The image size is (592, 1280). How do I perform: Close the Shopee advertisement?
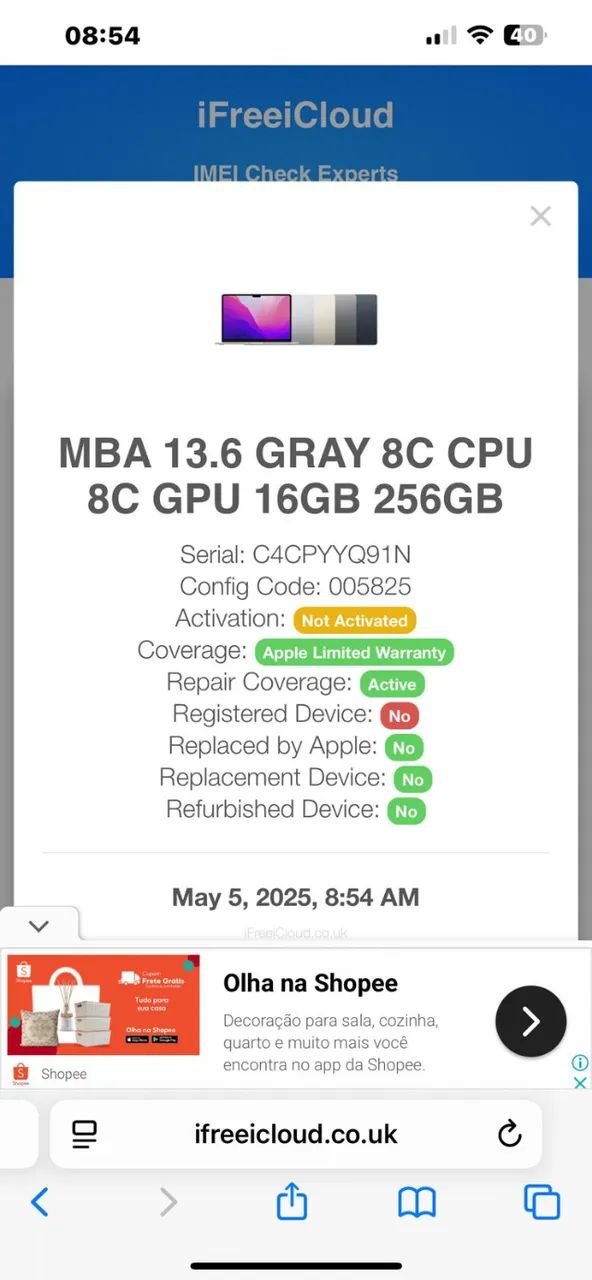[x=580, y=1082]
